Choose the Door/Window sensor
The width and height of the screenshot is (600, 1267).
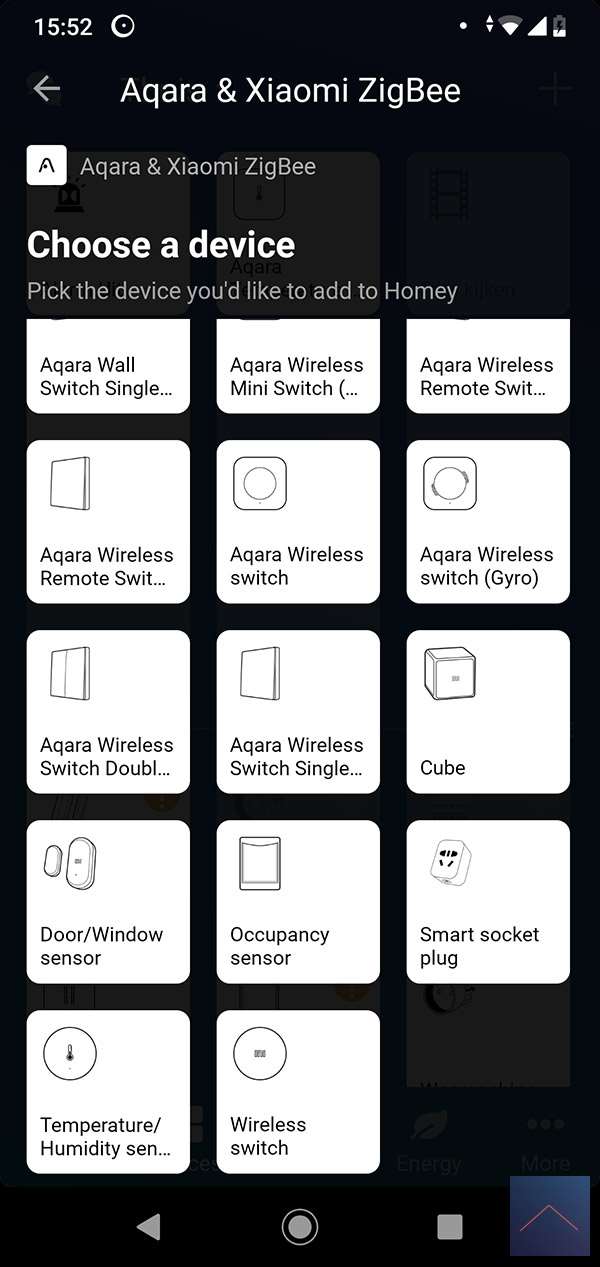coord(108,901)
